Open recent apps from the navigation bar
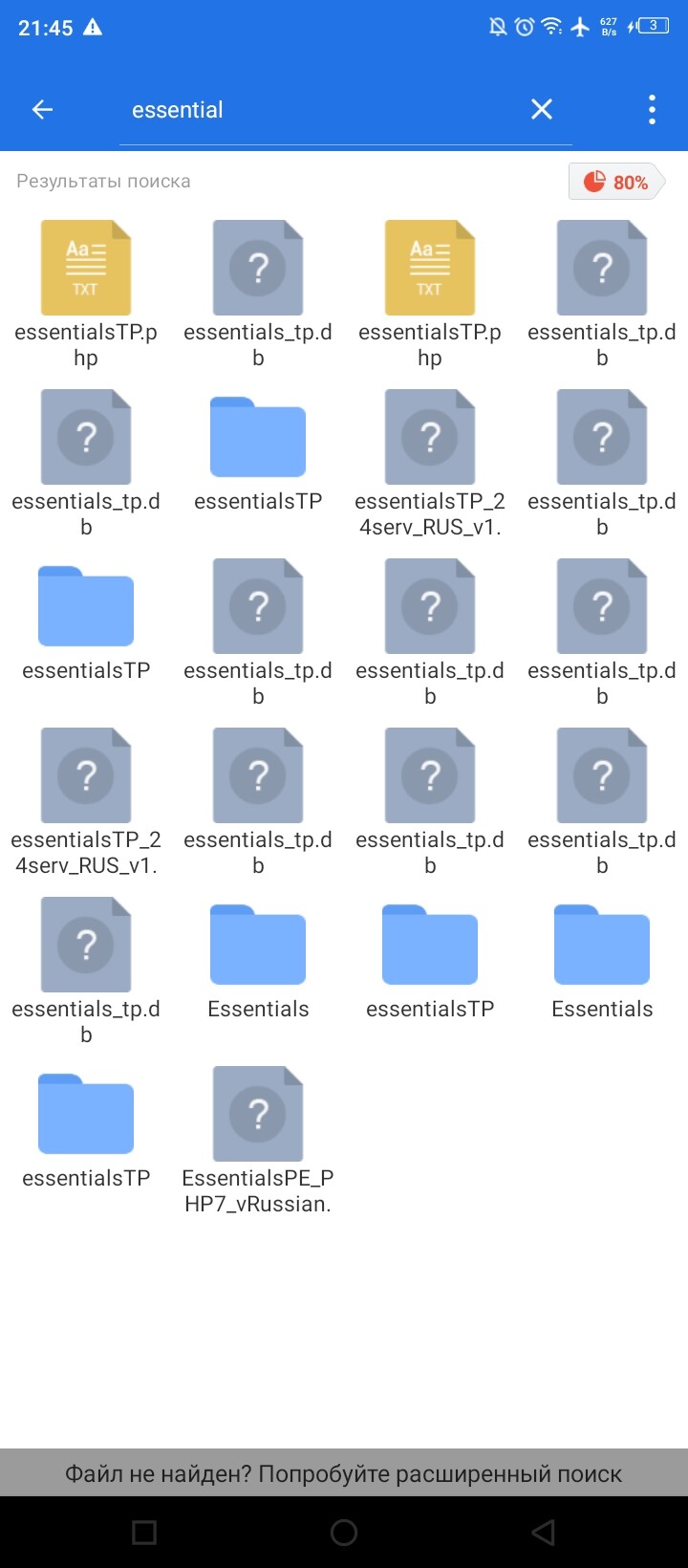The image size is (688, 1568). tap(144, 1533)
